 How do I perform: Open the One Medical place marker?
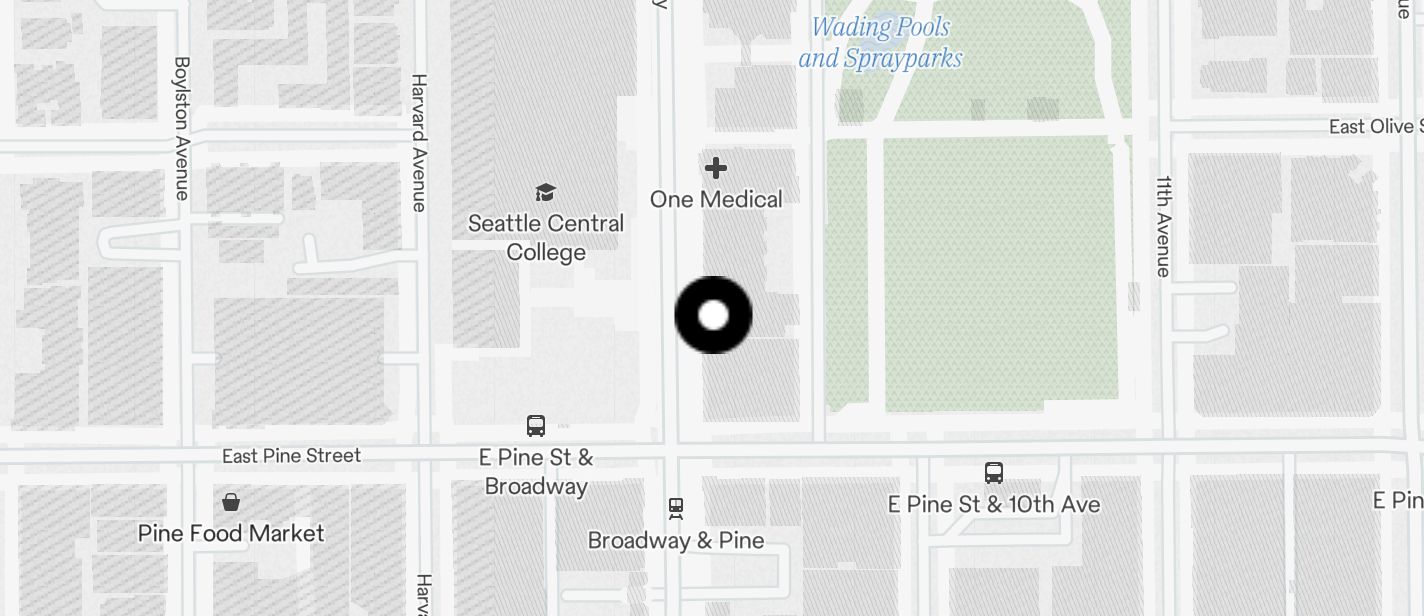pos(716,168)
